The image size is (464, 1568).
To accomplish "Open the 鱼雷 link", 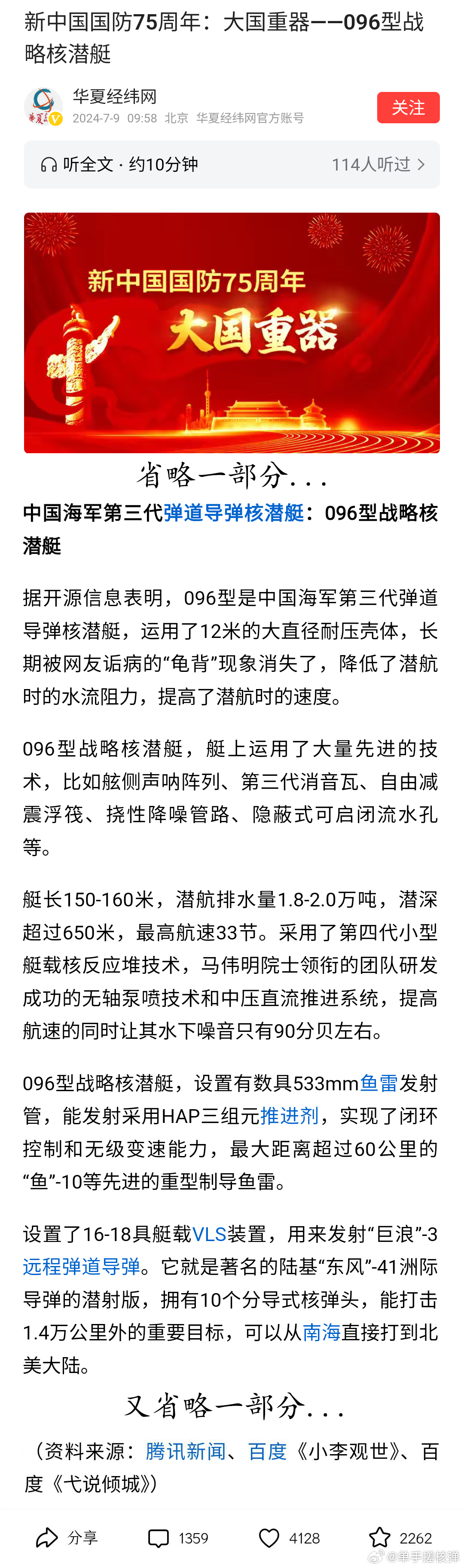I will click(x=378, y=1083).
